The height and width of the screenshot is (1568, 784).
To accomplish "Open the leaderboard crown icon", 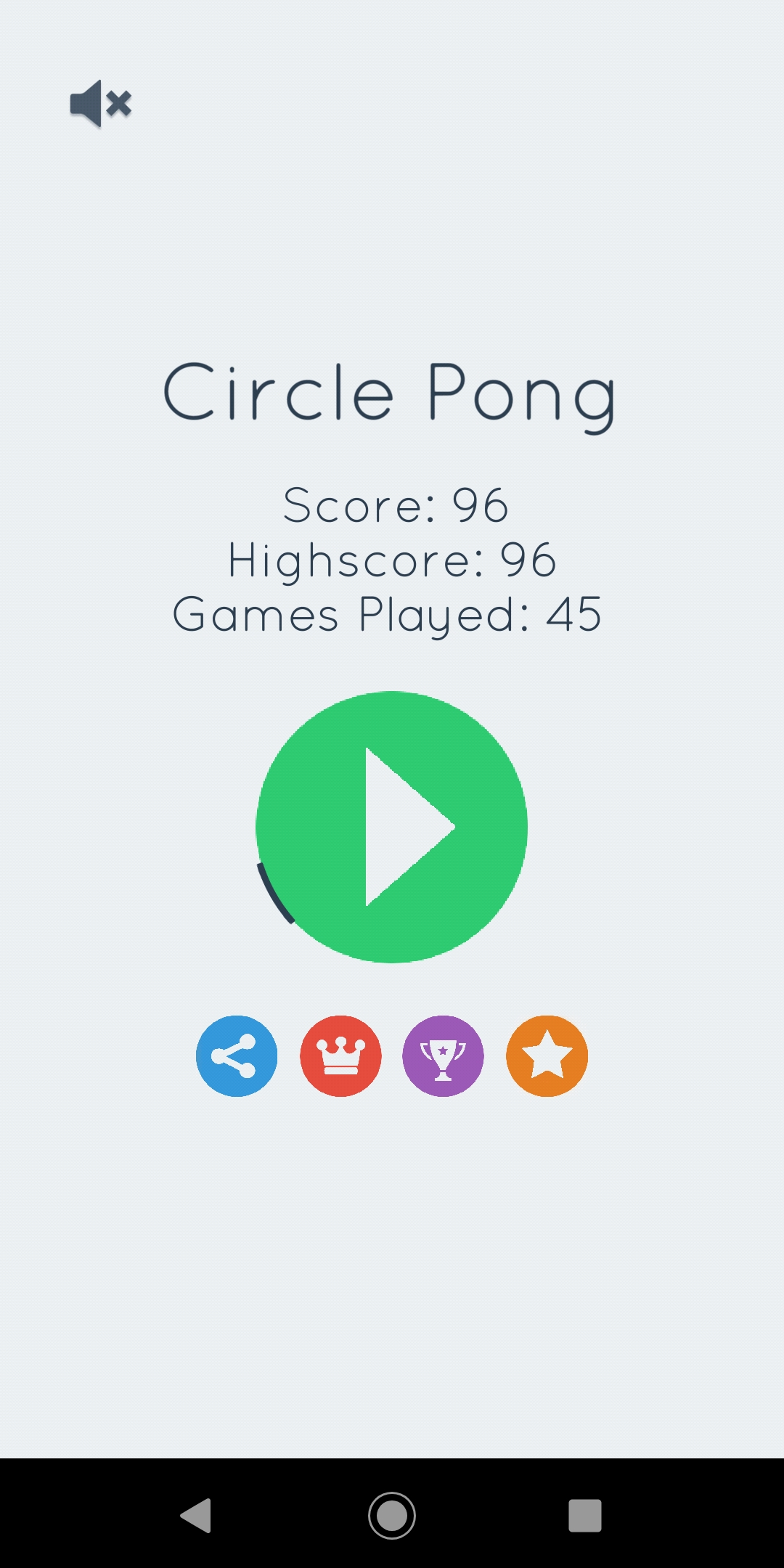I will coord(340,1055).
